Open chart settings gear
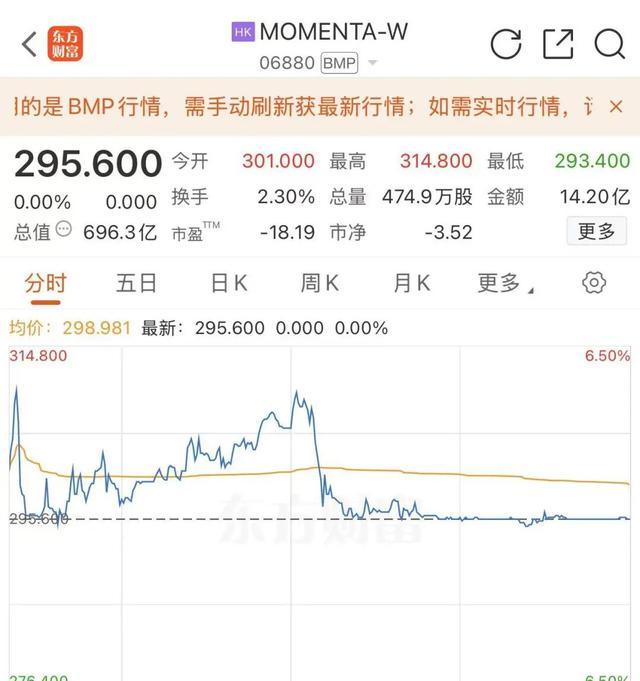This screenshot has width=640, height=681. click(x=594, y=283)
